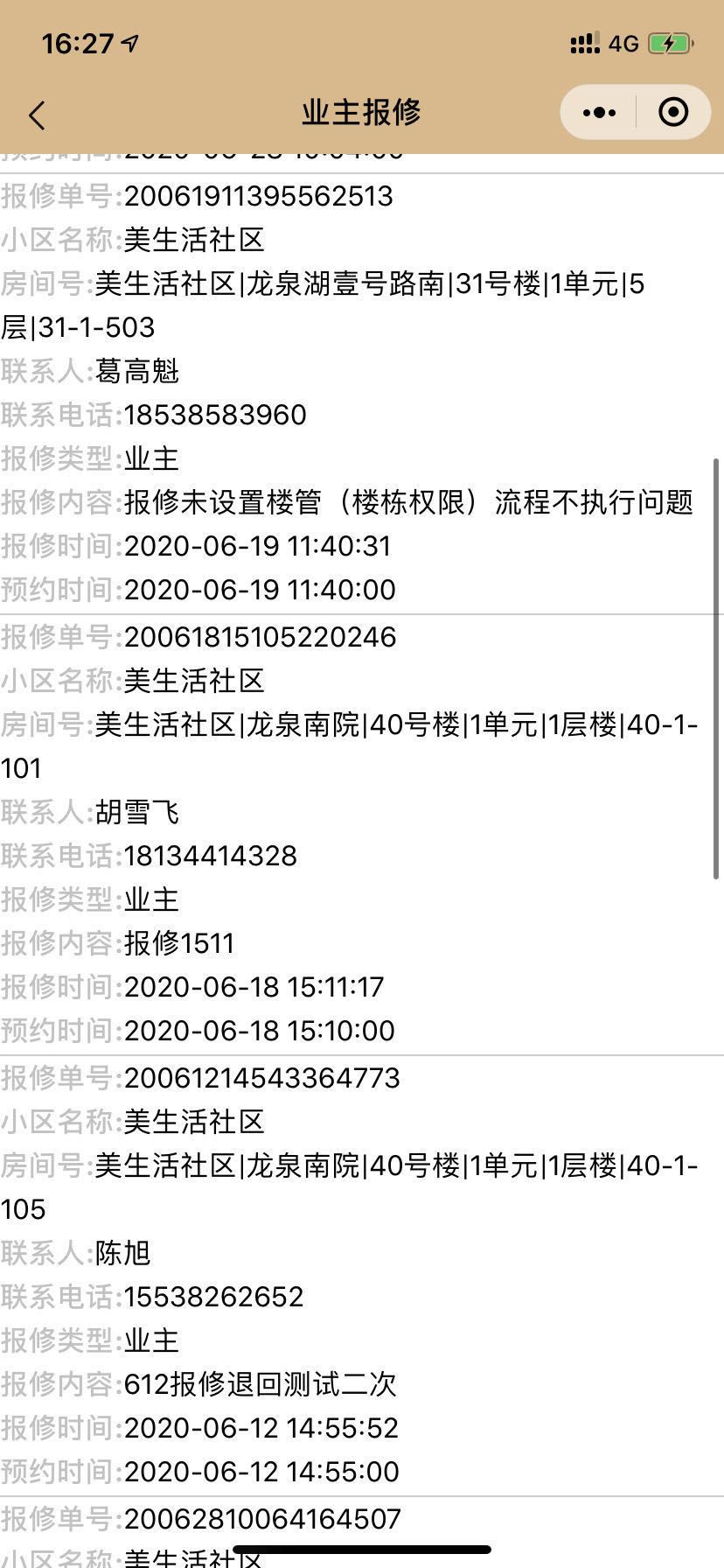The width and height of the screenshot is (724, 1568).
Task: Go back from the 业主报修 page
Action: point(37,115)
